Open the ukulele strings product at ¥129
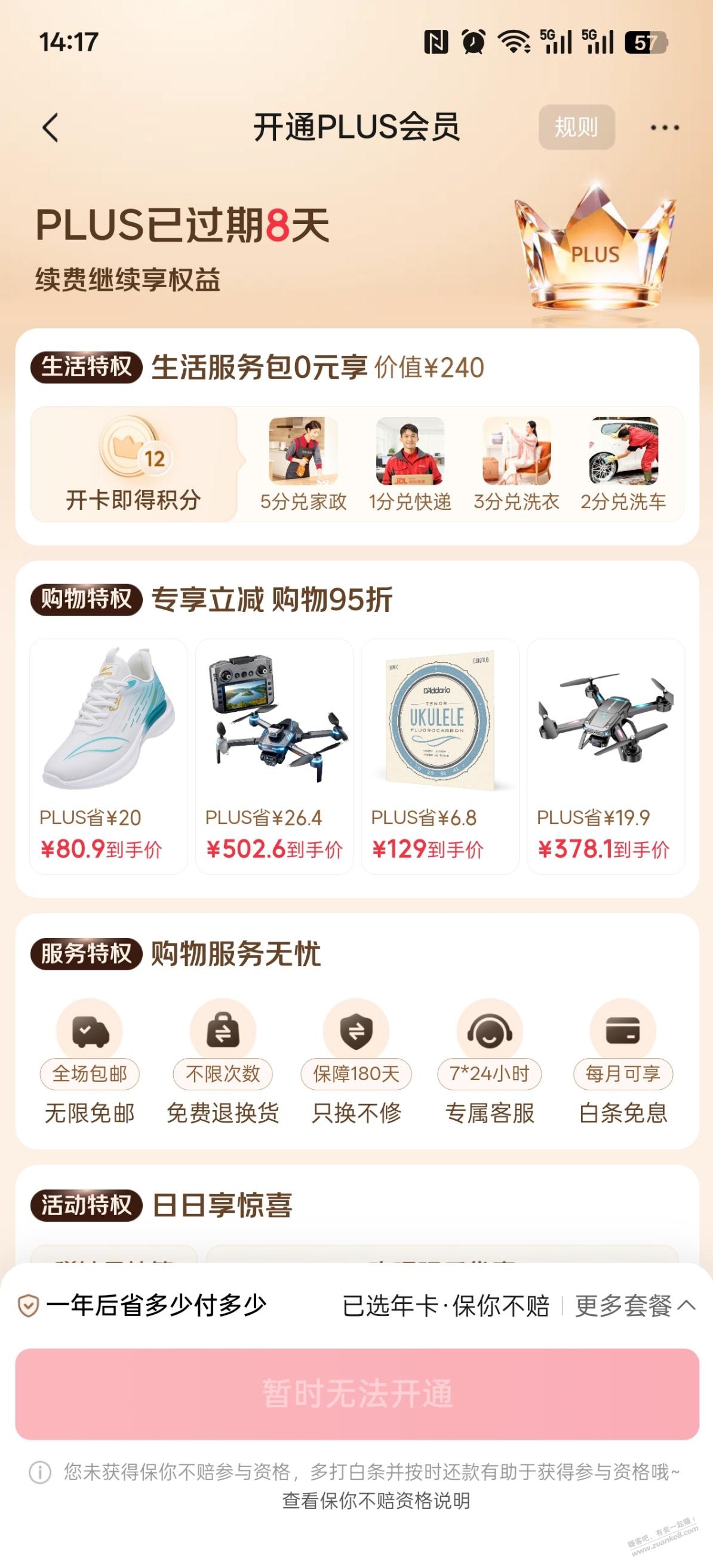Viewport: 713px width, 1568px height. pyautogui.click(x=440, y=756)
